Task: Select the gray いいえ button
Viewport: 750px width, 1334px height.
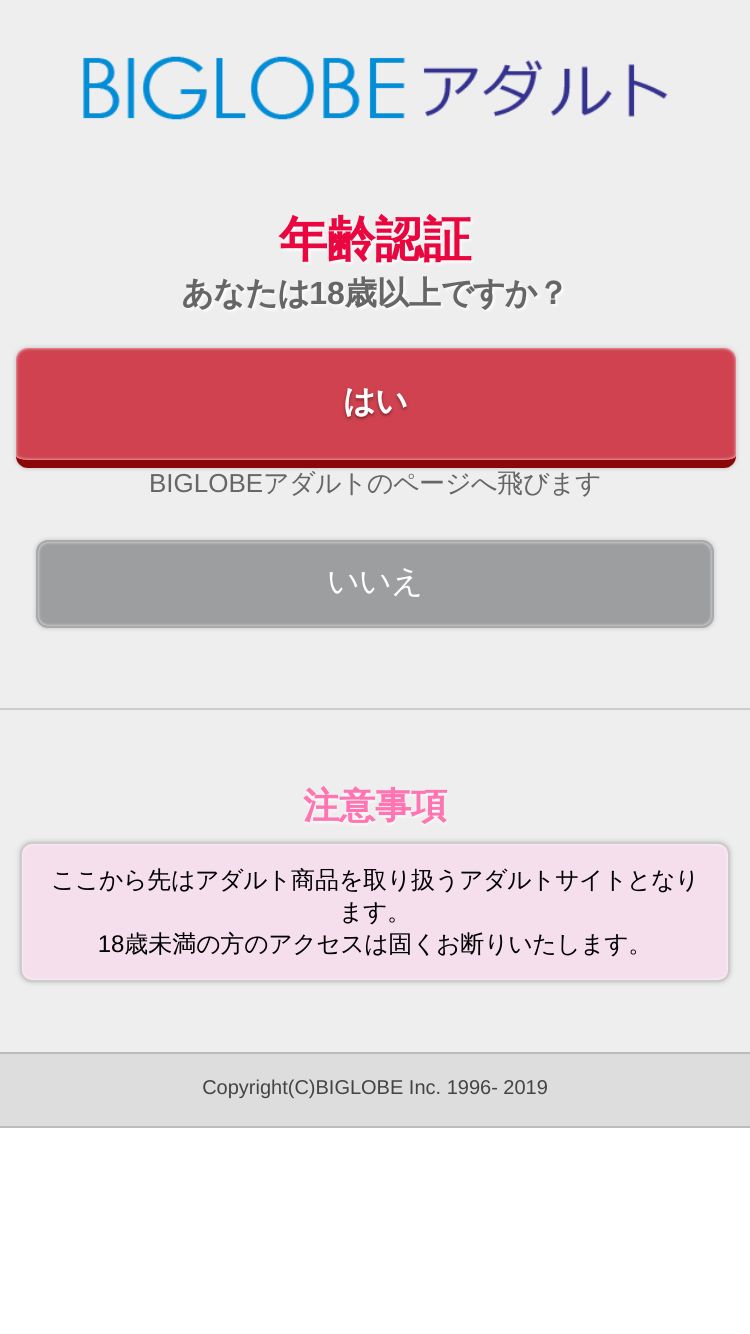Action: (375, 584)
